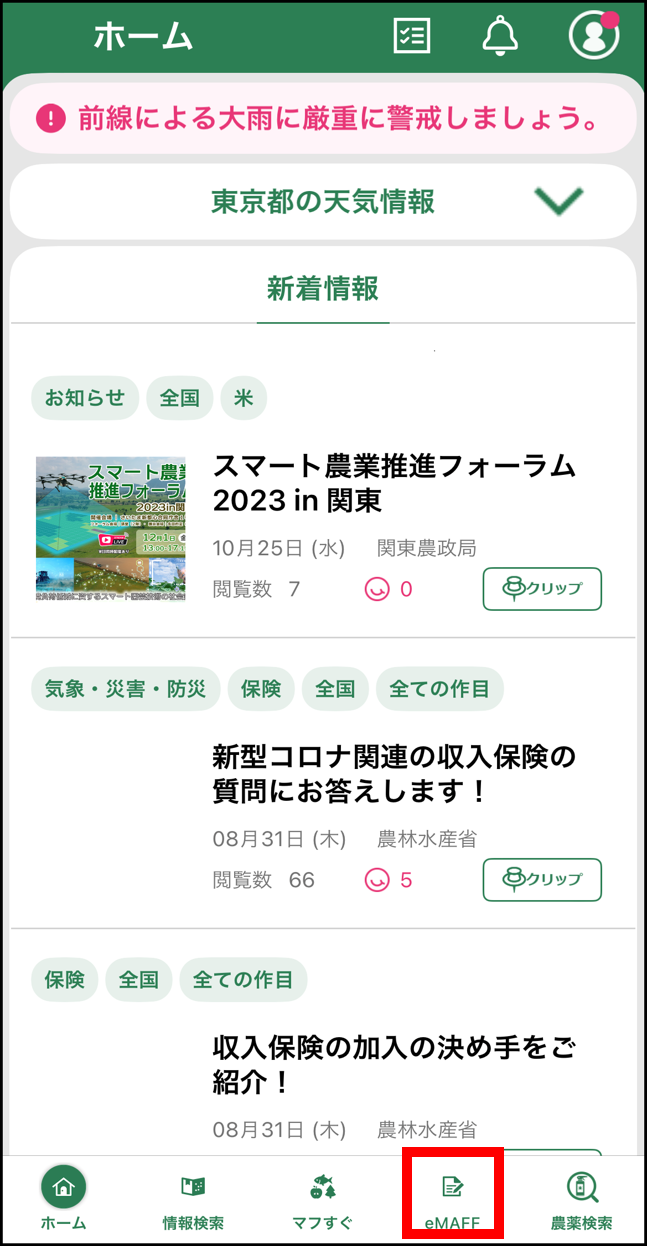The height and width of the screenshot is (1246, 647).
Task: Open the user profile icon
Action: click(x=593, y=36)
